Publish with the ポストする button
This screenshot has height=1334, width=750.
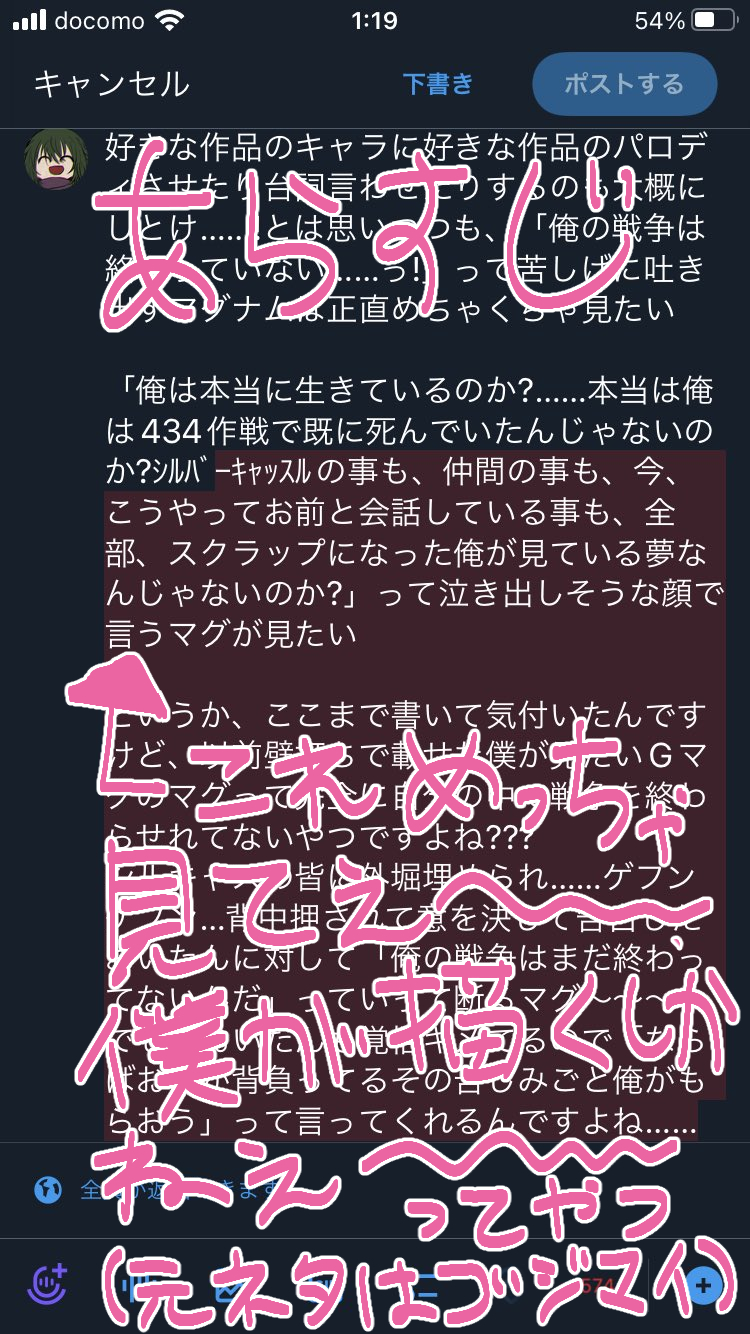pyautogui.click(x=624, y=84)
